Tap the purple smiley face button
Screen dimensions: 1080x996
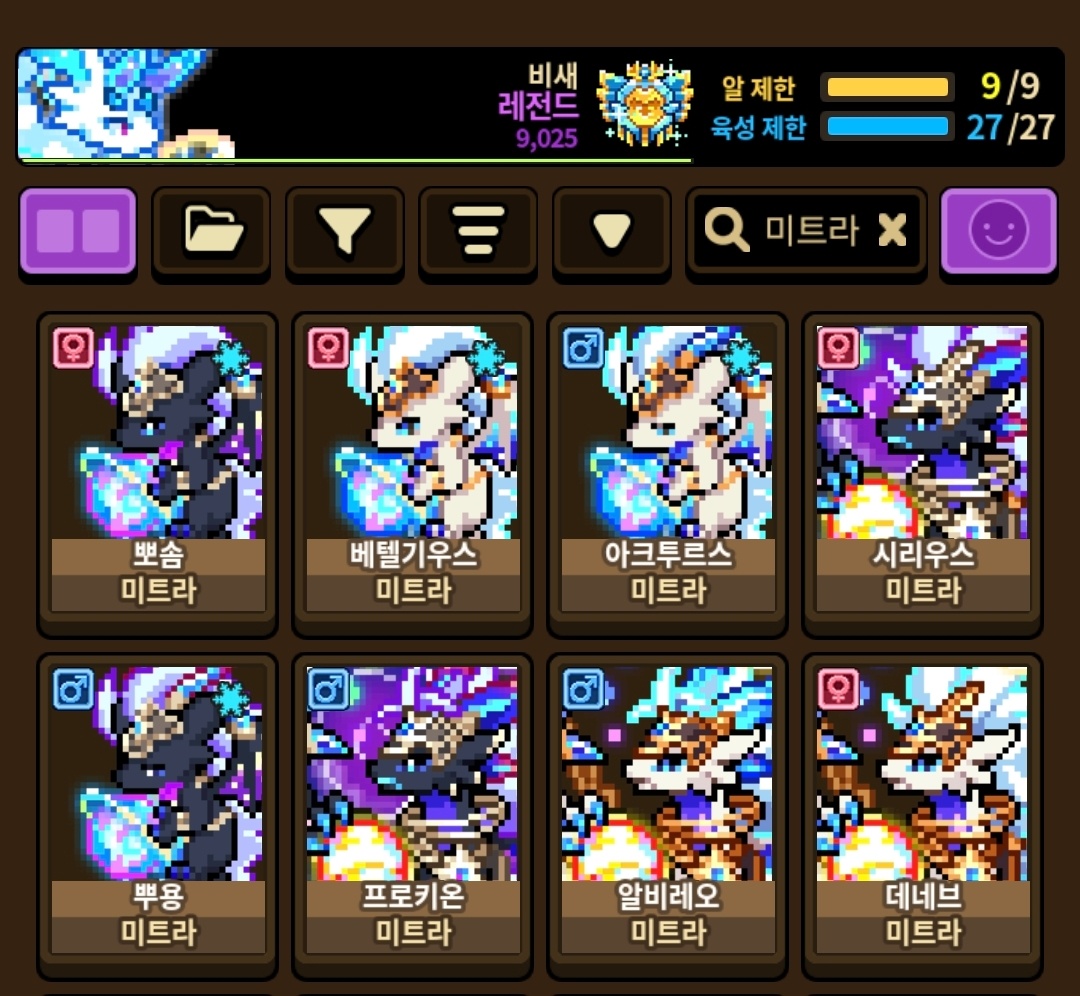click(999, 231)
